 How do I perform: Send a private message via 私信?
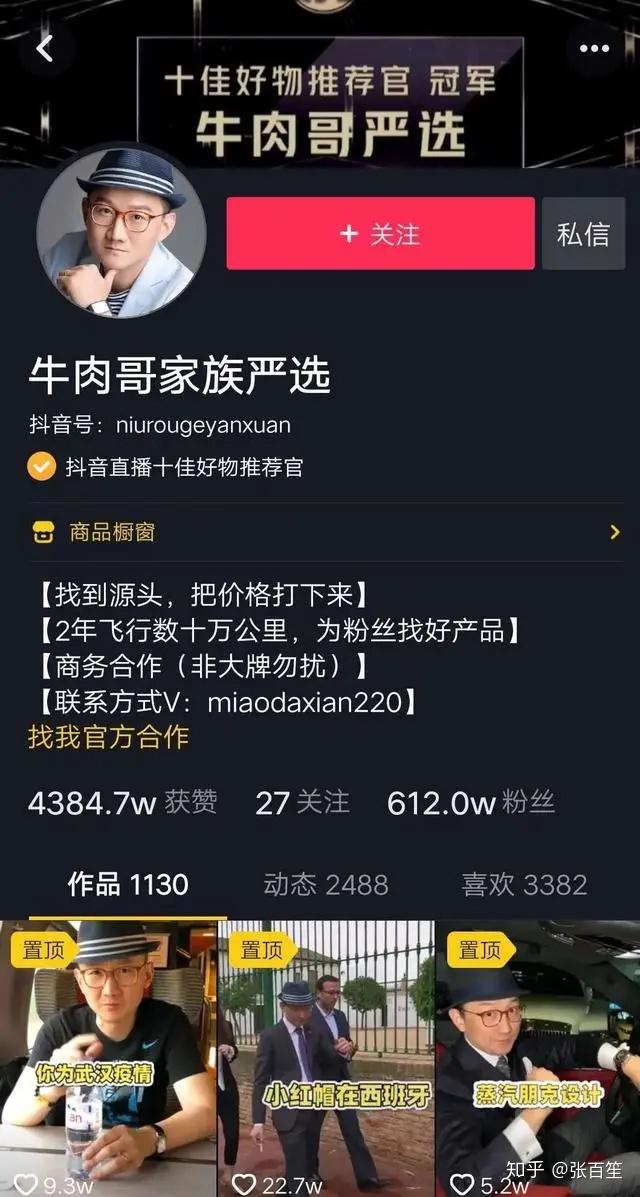(x=583, y=234)
